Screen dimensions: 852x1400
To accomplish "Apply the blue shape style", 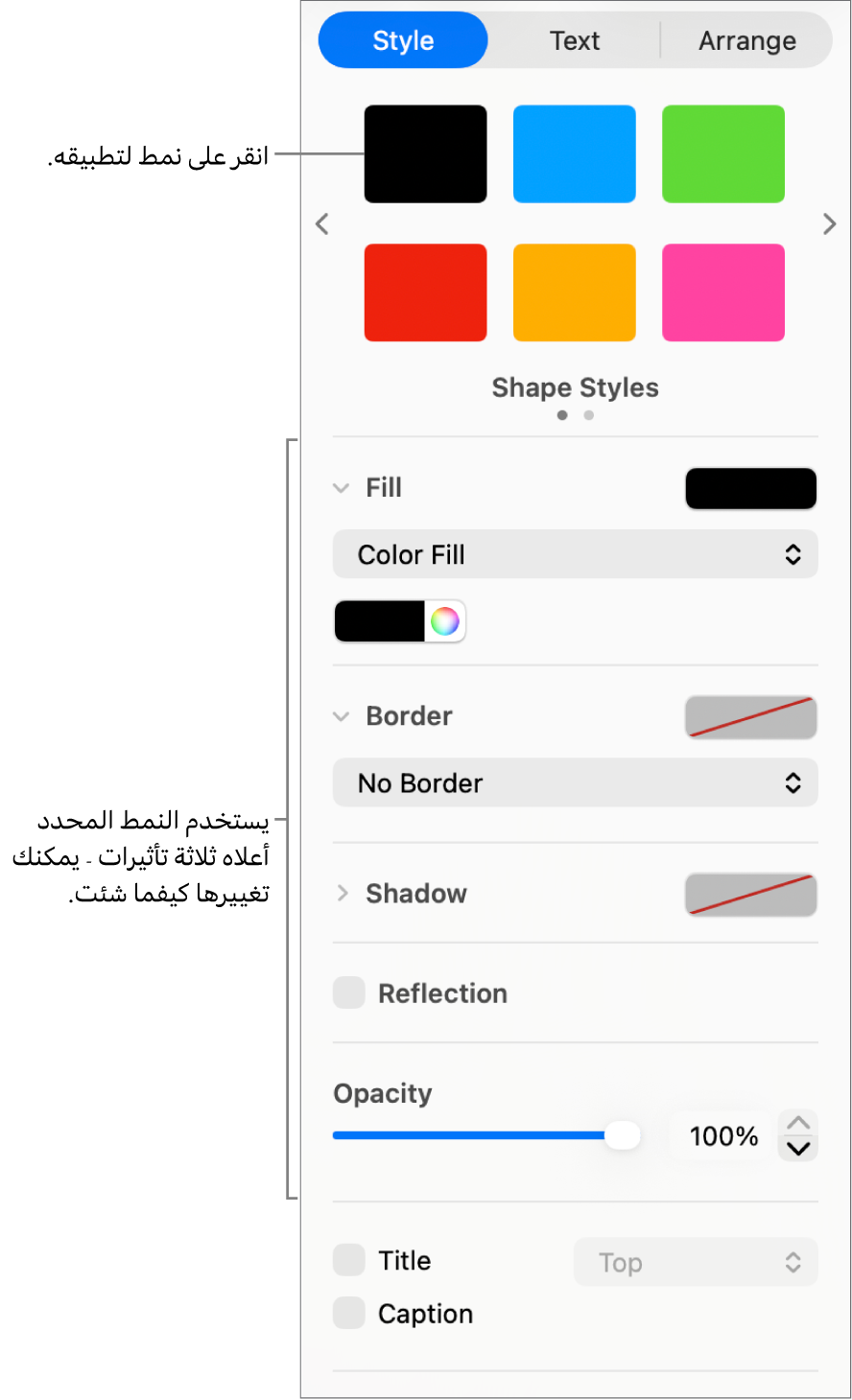I will pos(574,154).
